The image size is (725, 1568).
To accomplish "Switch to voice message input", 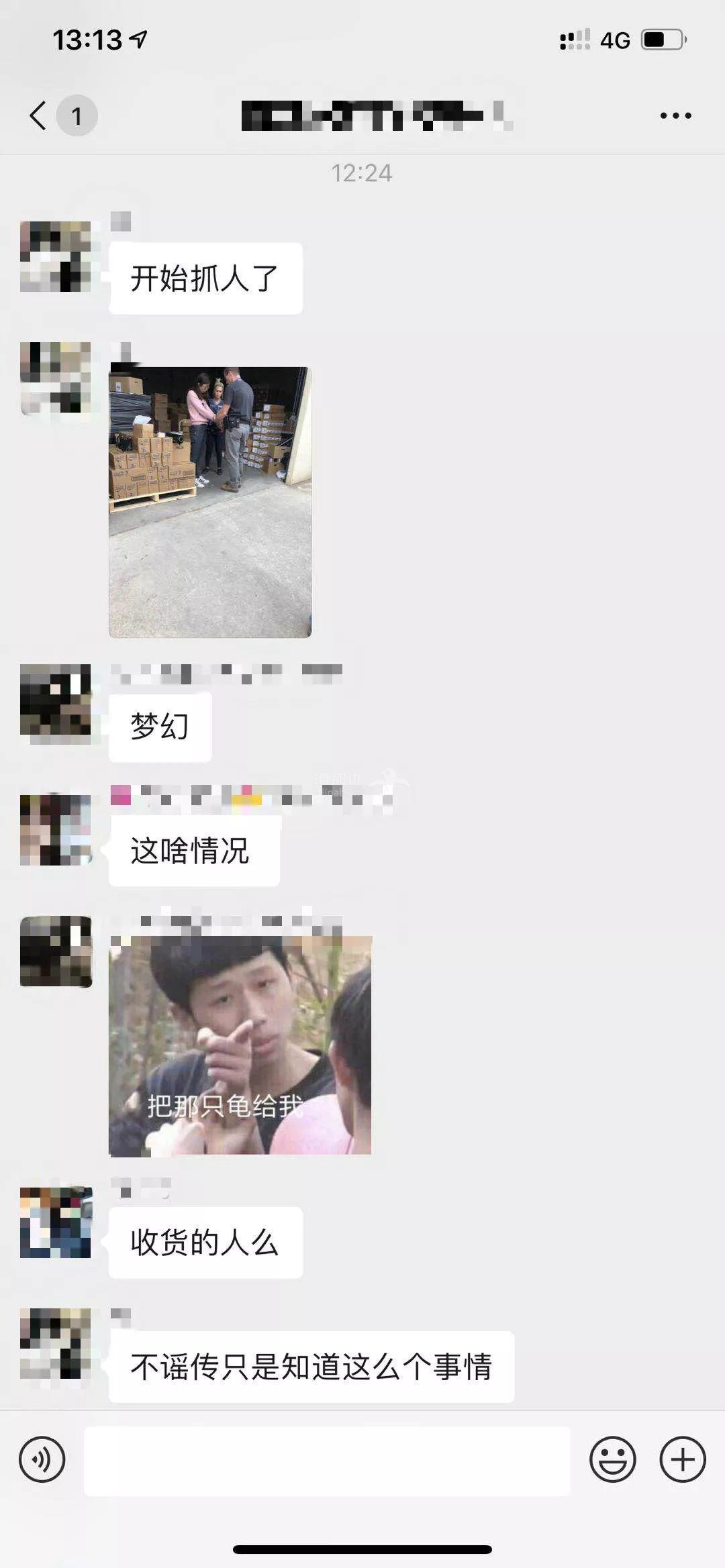I will click(42, 1459).
